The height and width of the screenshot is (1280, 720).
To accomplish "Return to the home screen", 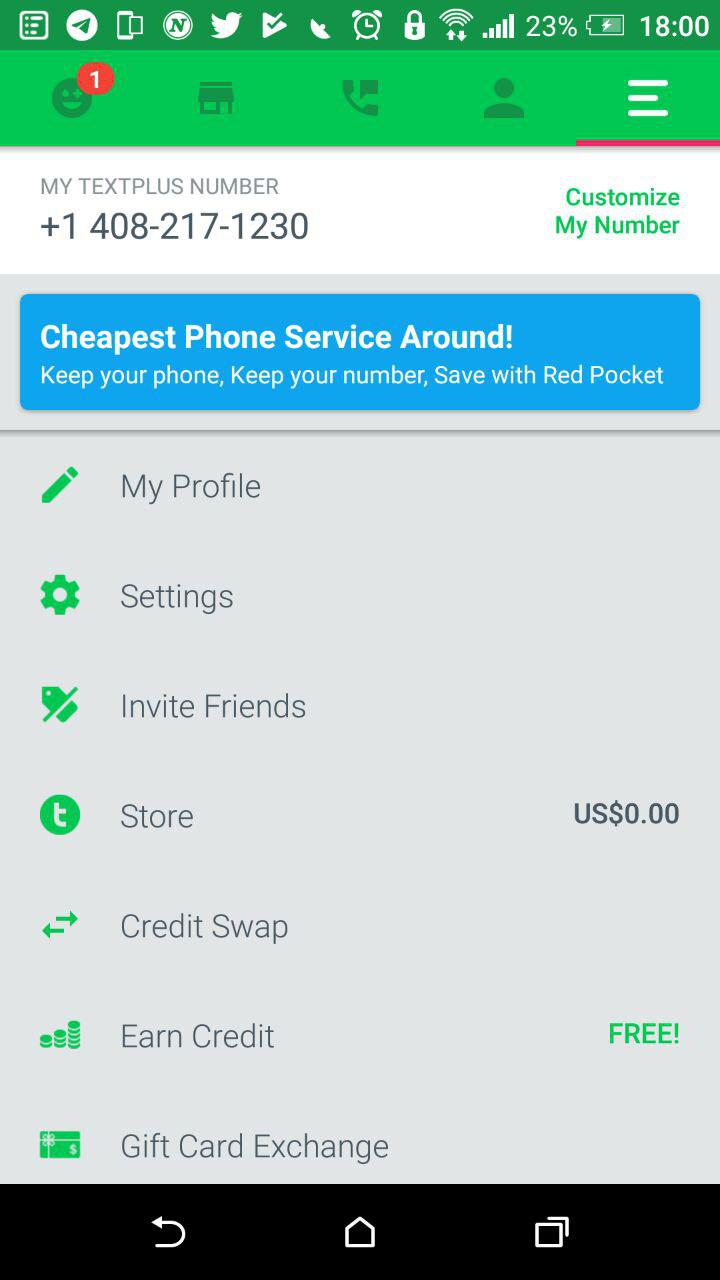I will tap(360, 1233).
